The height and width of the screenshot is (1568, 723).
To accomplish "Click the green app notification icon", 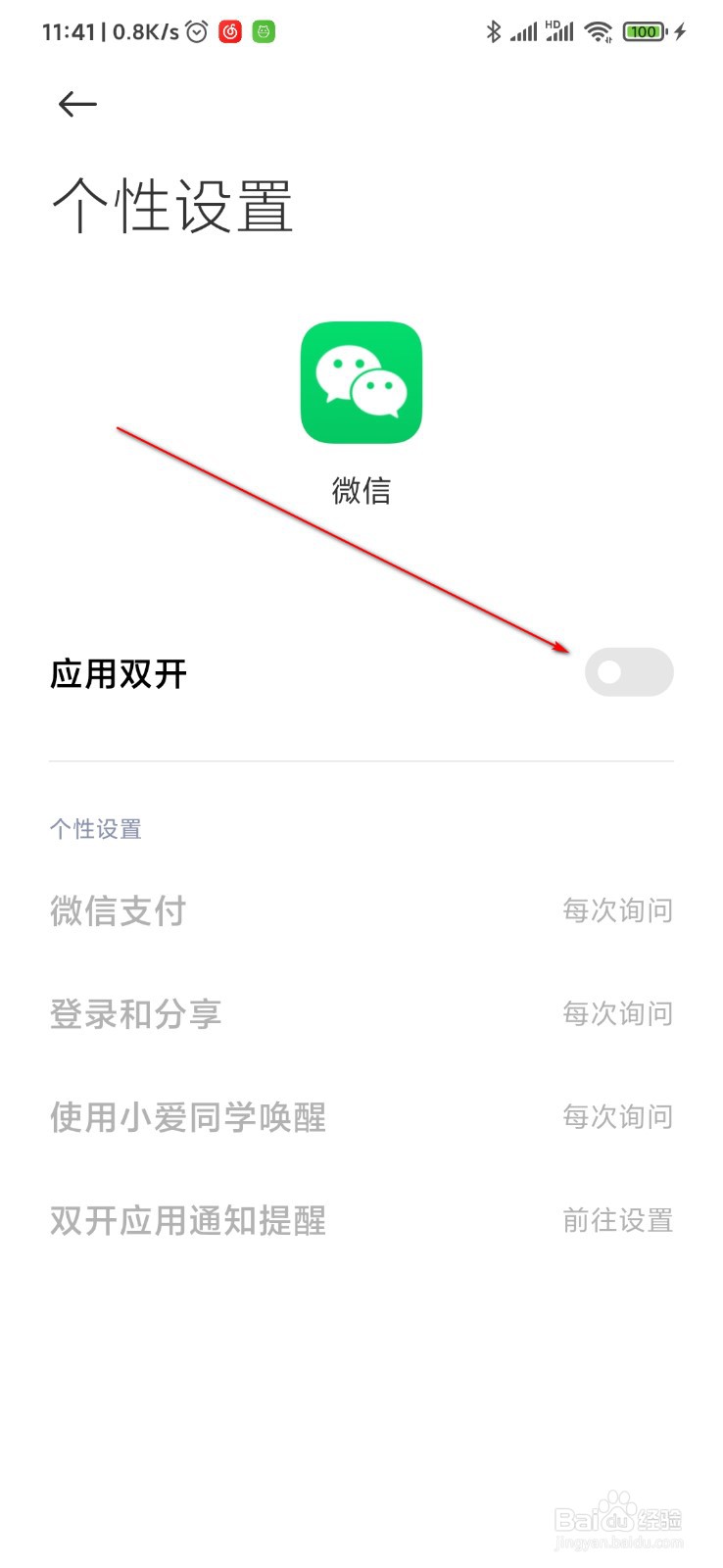I will click(x=263, y=30).
